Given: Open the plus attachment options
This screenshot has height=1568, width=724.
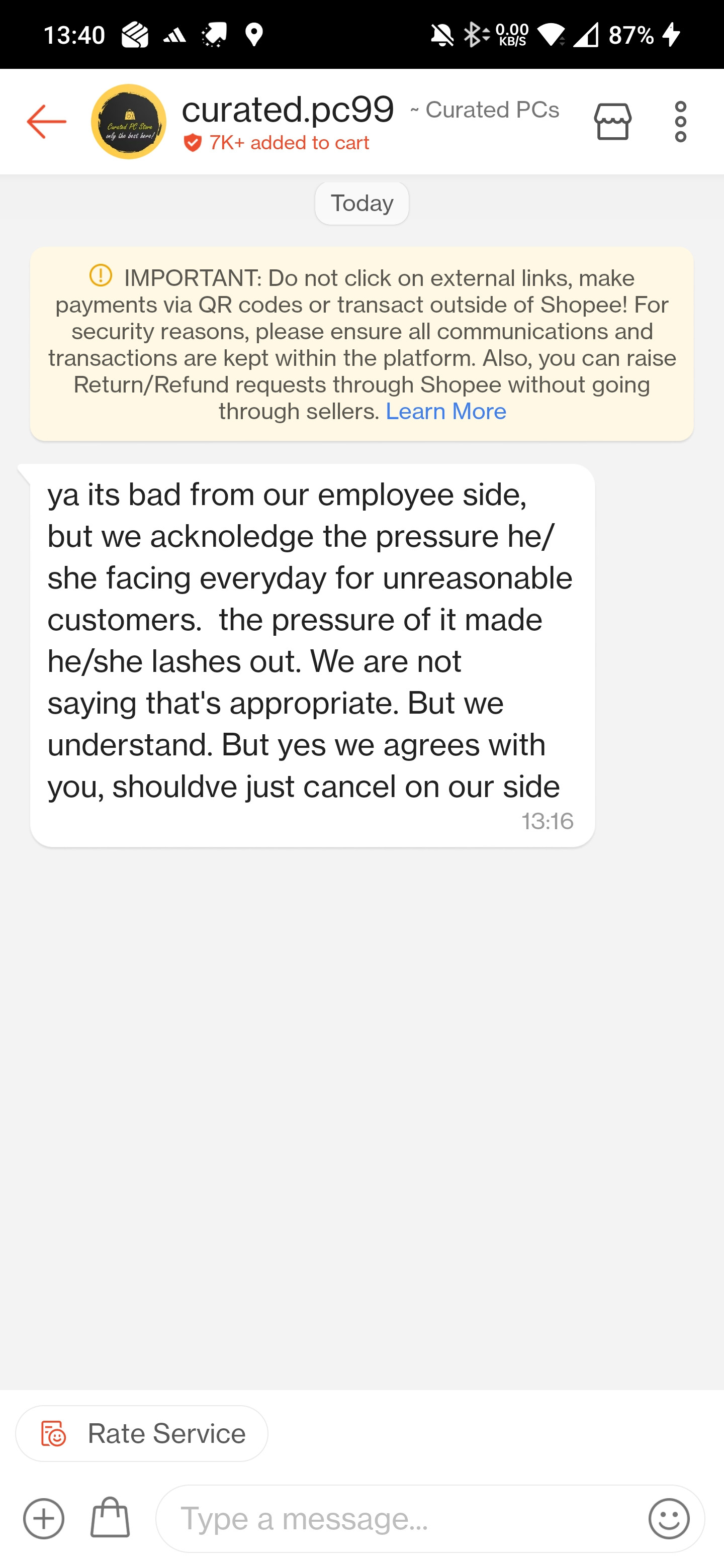Looking at the screenshot, I should 44,1519.
